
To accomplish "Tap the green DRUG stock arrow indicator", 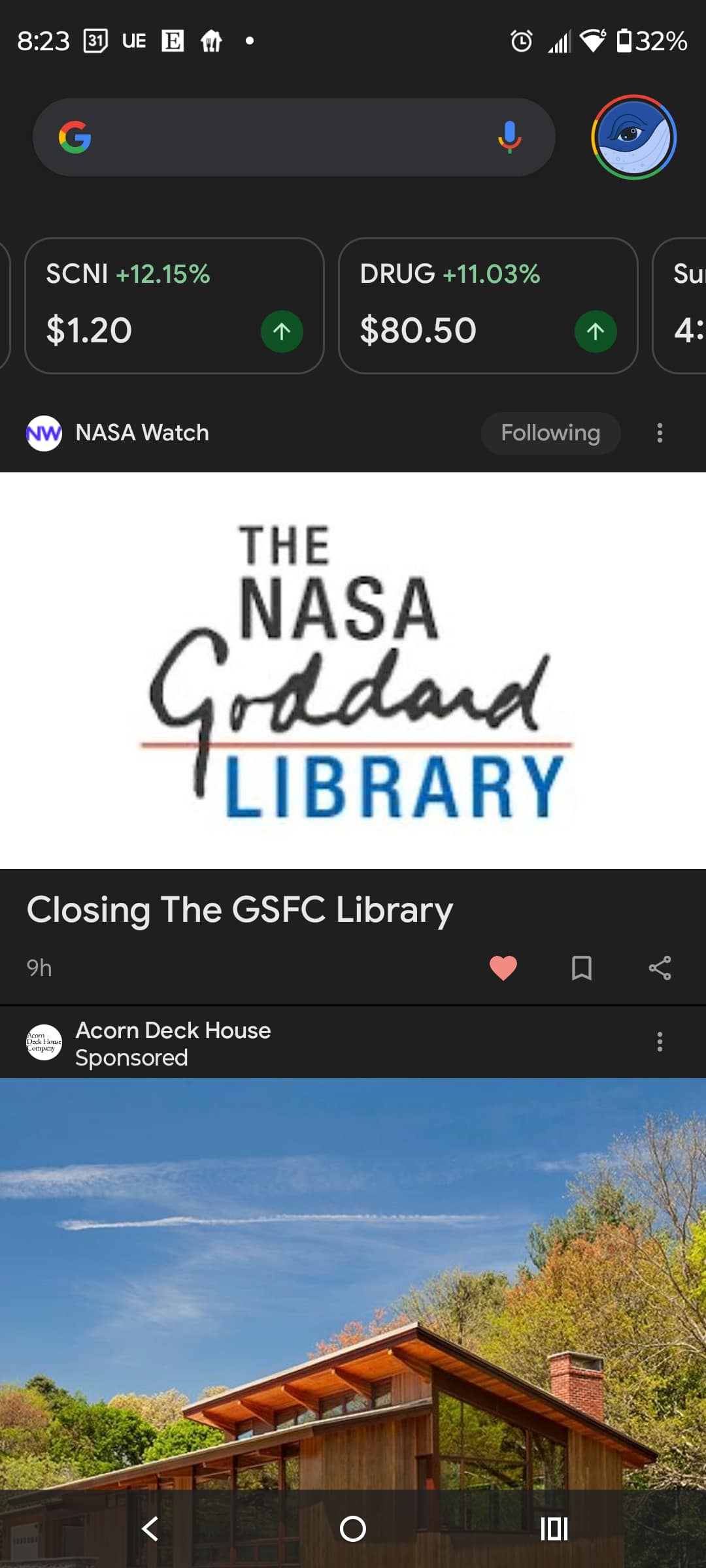I will [596, 331].
